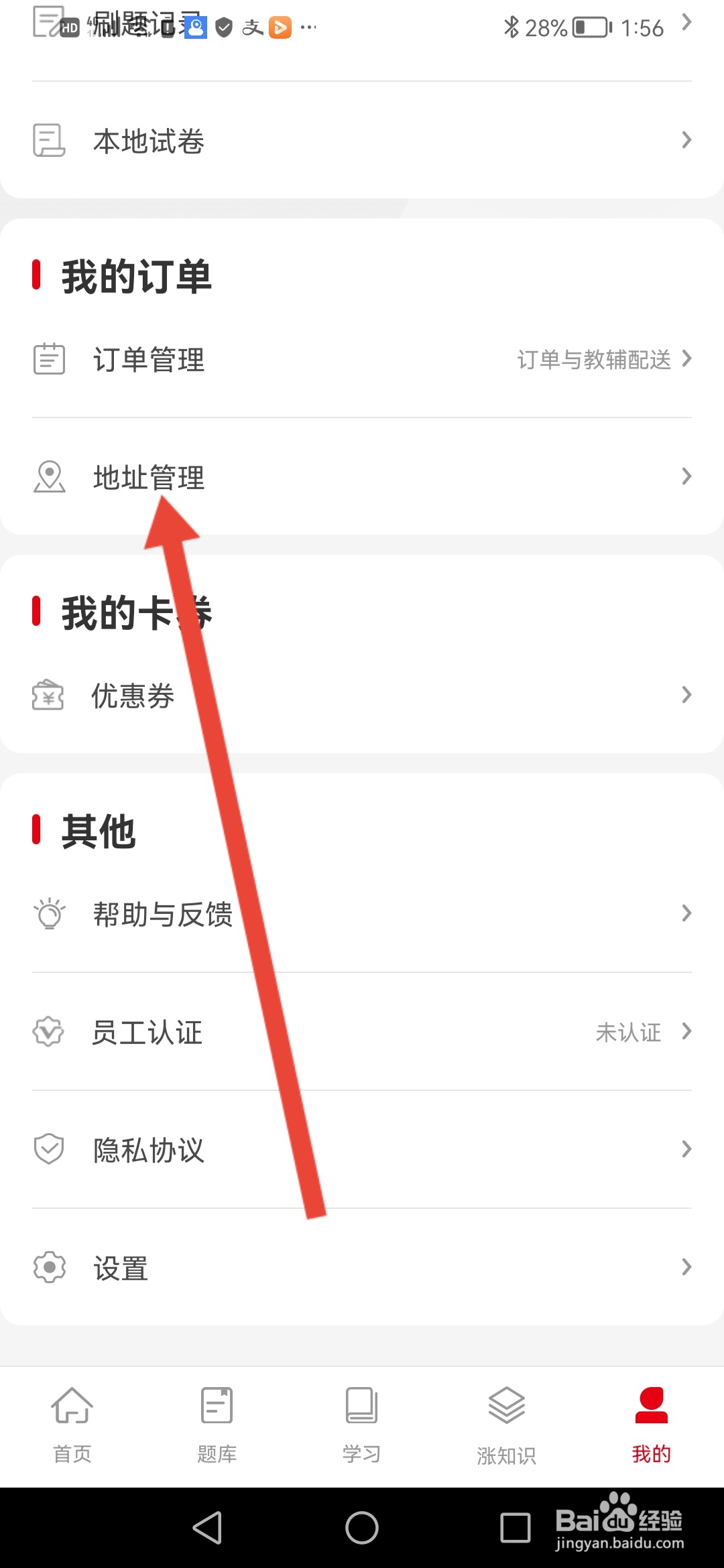
Task: Open 隐私协议 via the shield icon
Action: pos(49,1149)
